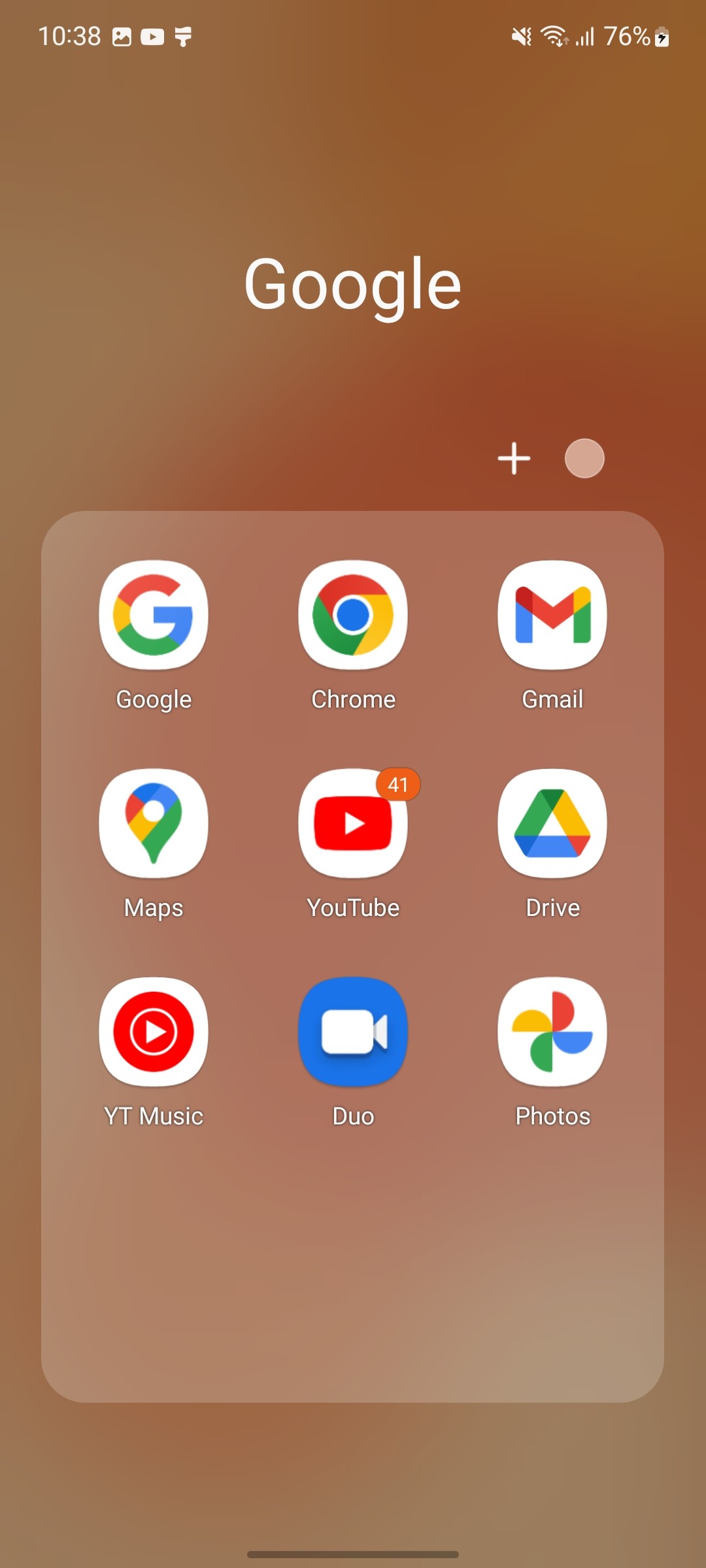The width and height of the screenshot is (706, 1568).
Task: Add an app to the Google folder
Action: pyautogui.click(x=514, y=458)
